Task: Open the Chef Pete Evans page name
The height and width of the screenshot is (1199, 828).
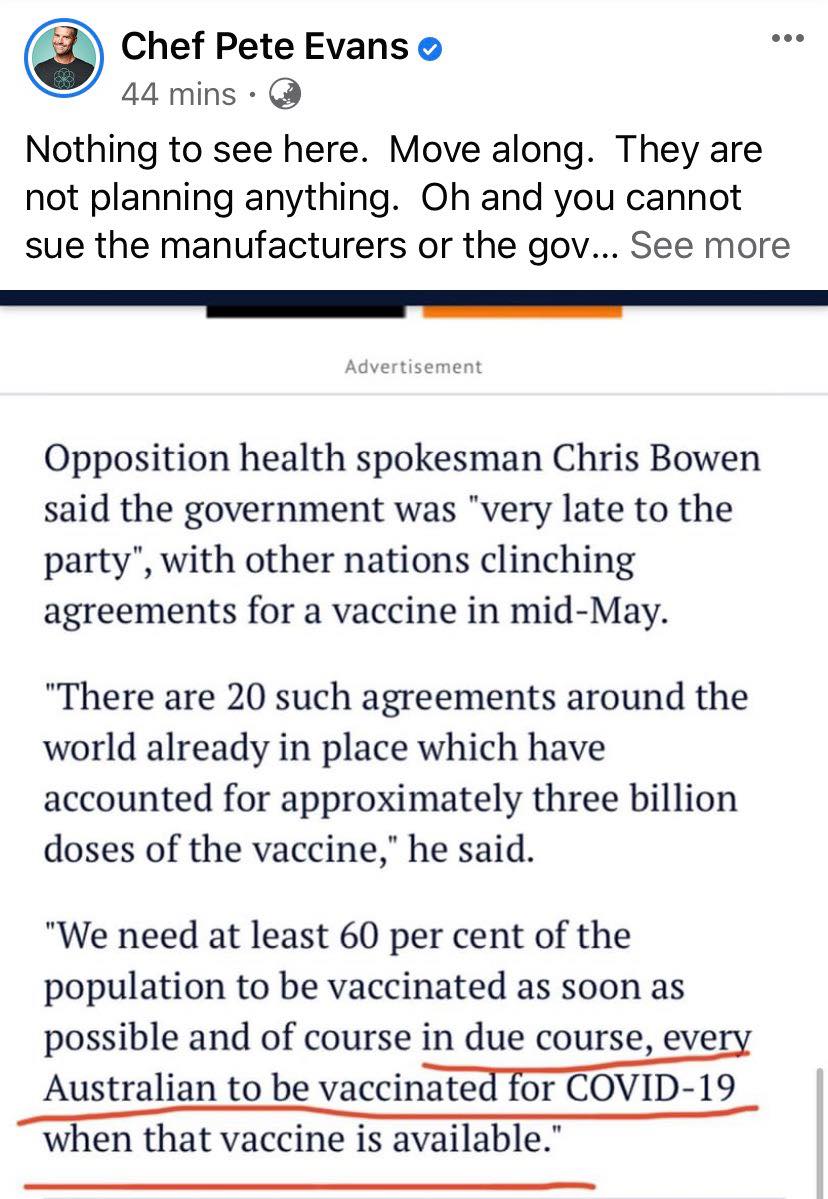Action: pyautogui.click(x=265, y=46)
